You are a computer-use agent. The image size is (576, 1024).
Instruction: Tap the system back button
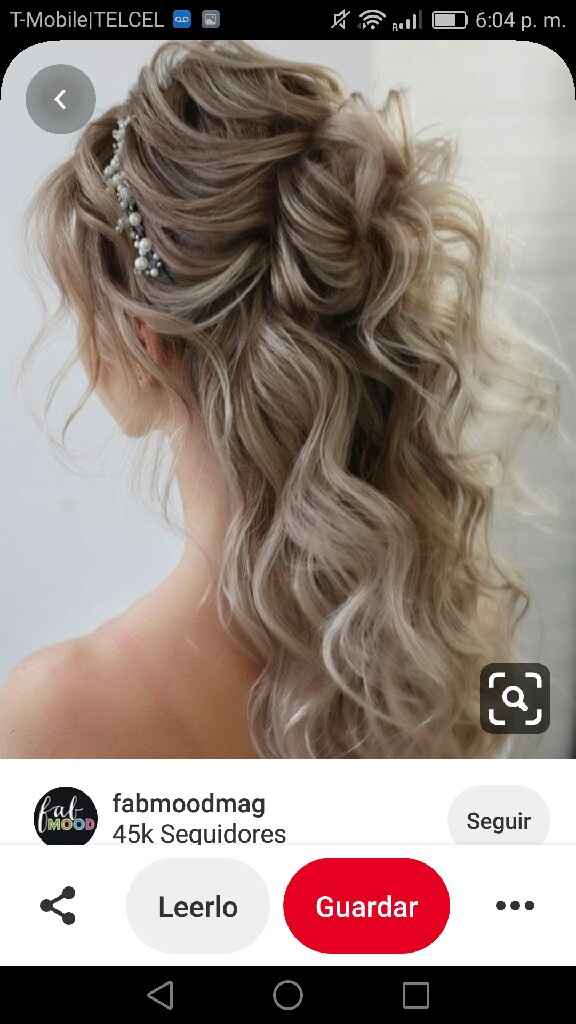click(x=160, y=995)
